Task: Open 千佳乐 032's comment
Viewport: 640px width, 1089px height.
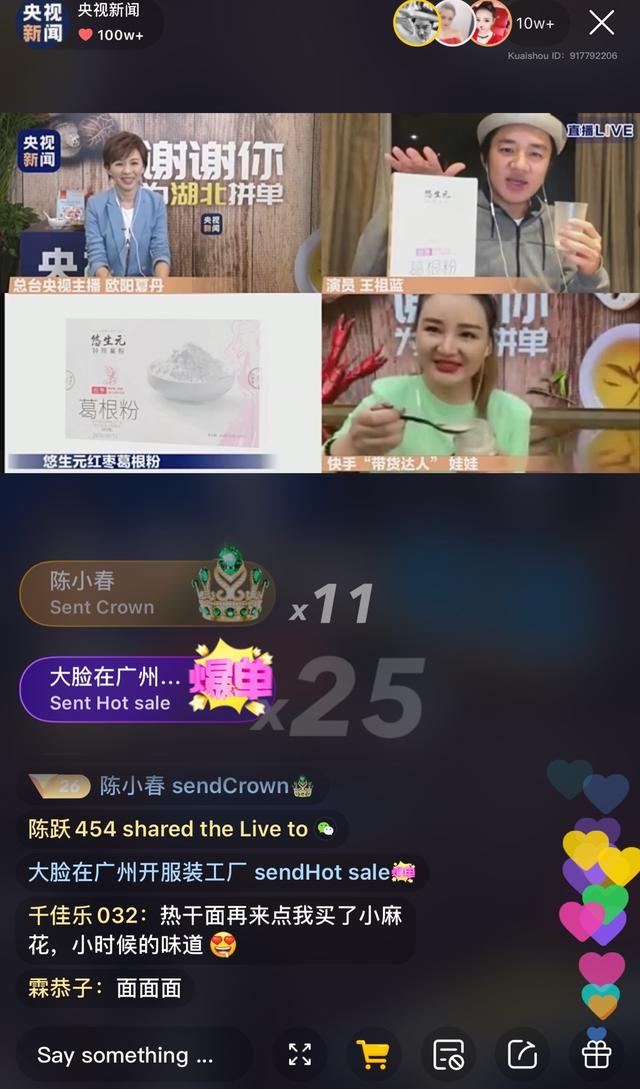Action: tap(214, 930)
